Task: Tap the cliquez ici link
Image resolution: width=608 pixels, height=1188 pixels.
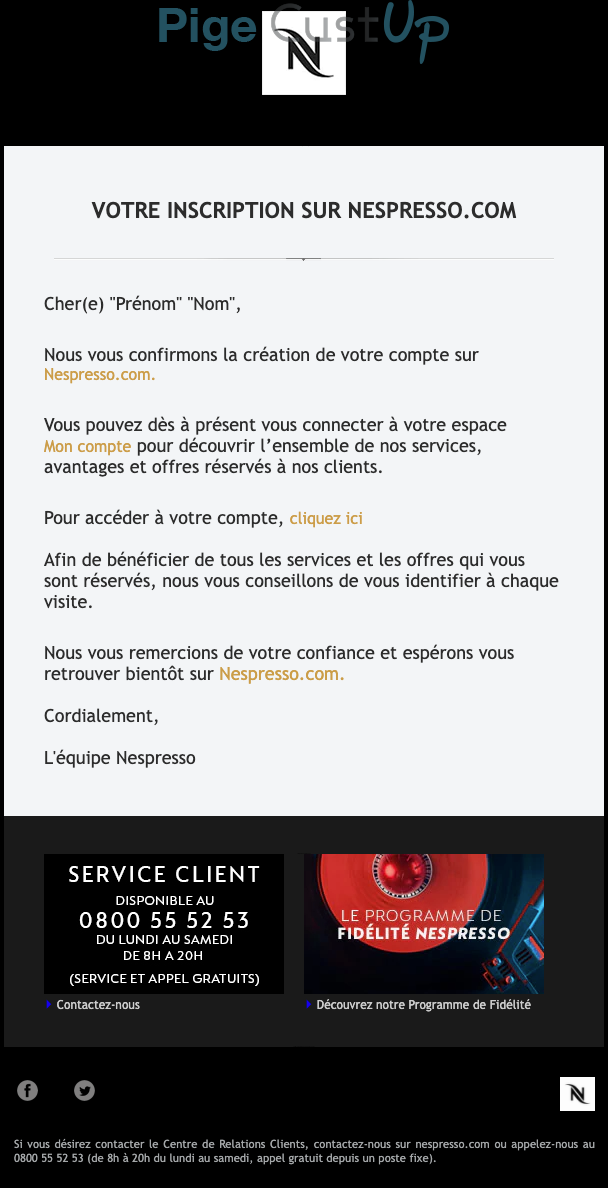Action: (326, 518)
